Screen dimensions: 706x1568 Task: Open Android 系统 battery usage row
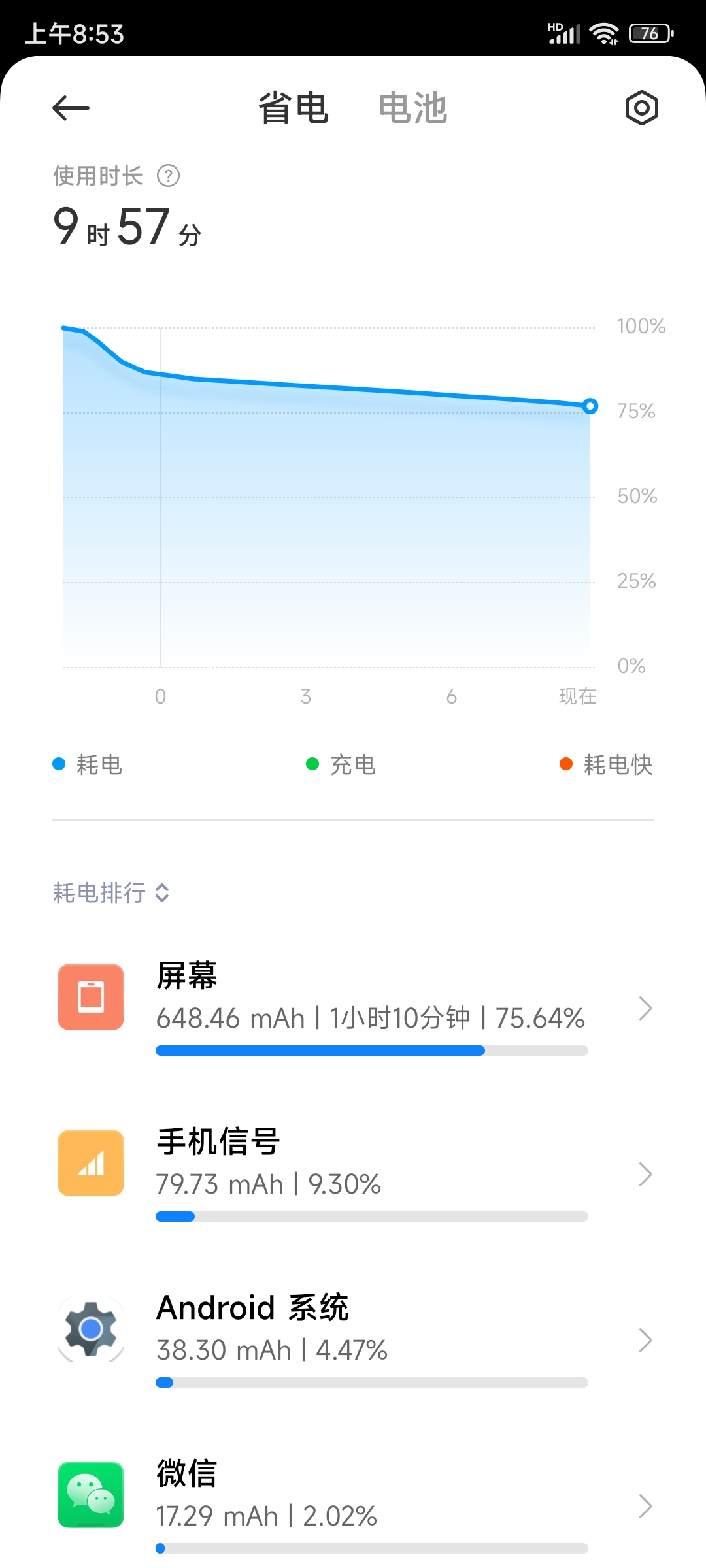click(353, 1339)
